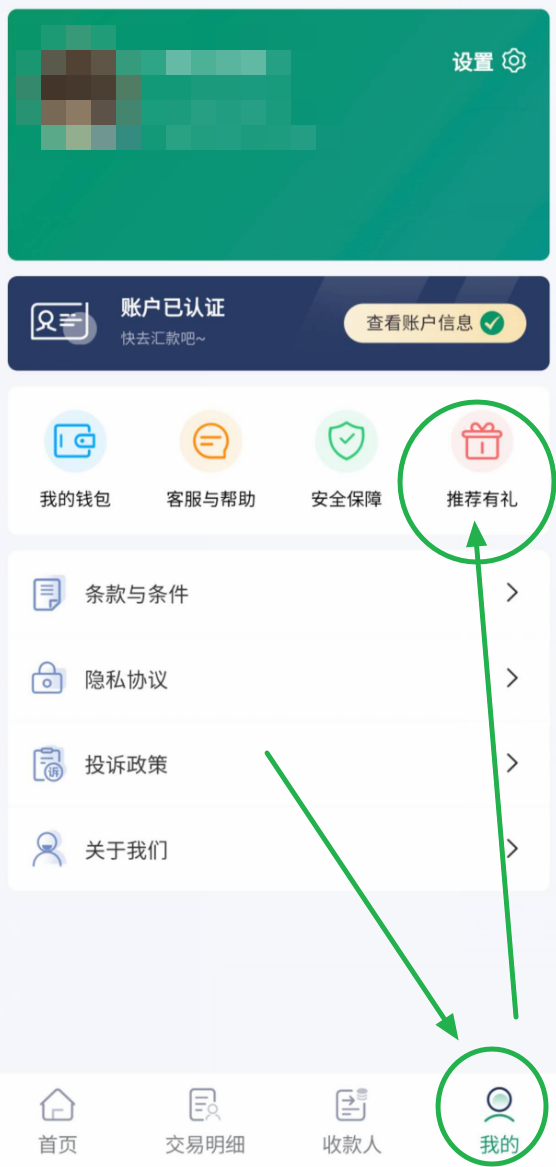Image resolution: width=556 pixels, height=1167 pixels.
Task: Open 投诉政策 row
Action: pos(278,764)
